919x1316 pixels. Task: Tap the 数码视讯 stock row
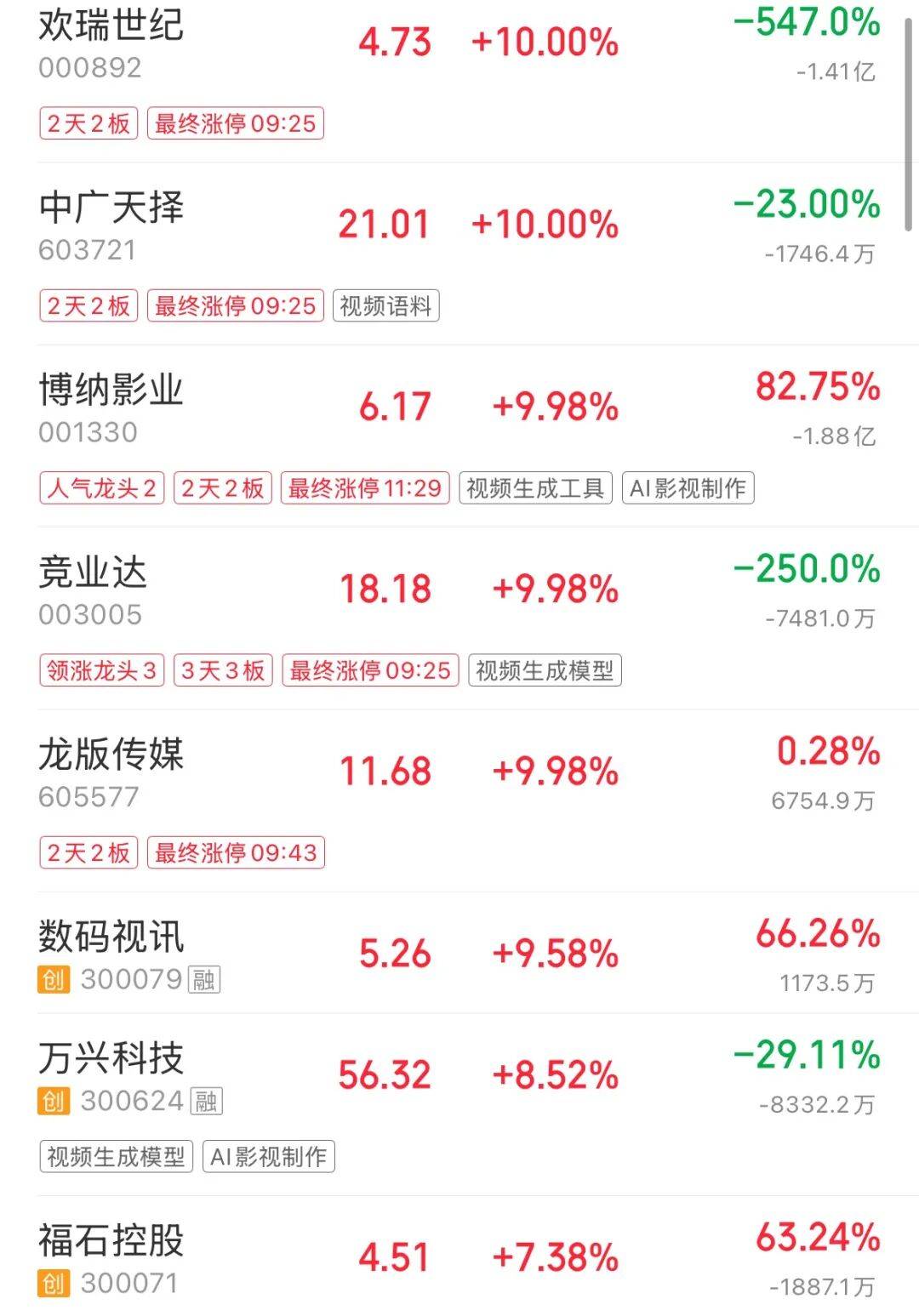459,952
